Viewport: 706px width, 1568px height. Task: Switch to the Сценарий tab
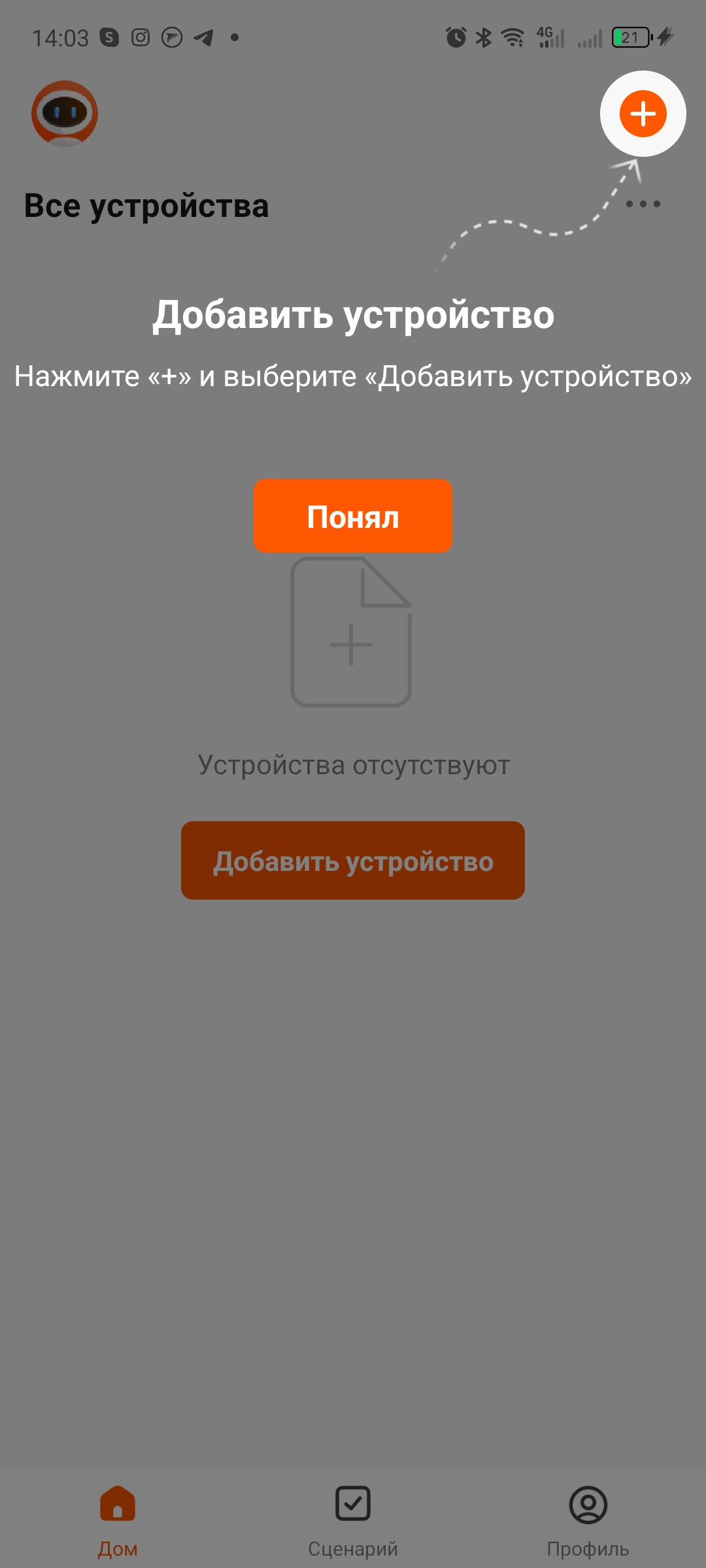pos(353,1519)
